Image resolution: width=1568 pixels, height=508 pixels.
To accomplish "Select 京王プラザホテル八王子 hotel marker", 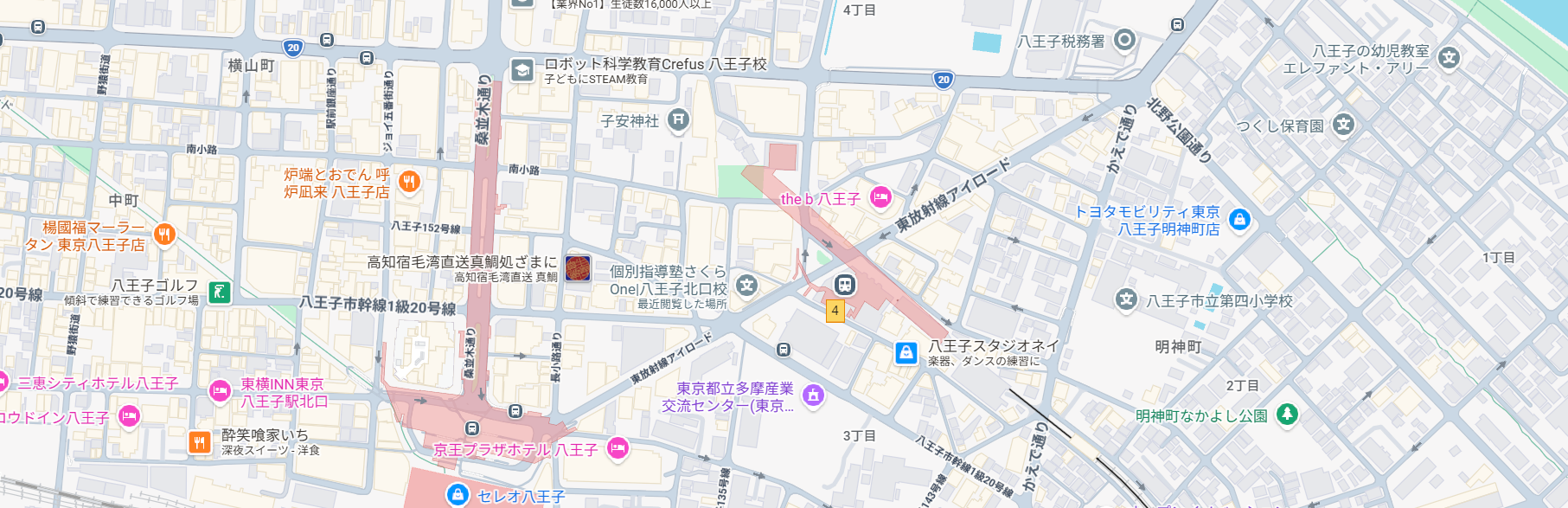I will point(618,447).
